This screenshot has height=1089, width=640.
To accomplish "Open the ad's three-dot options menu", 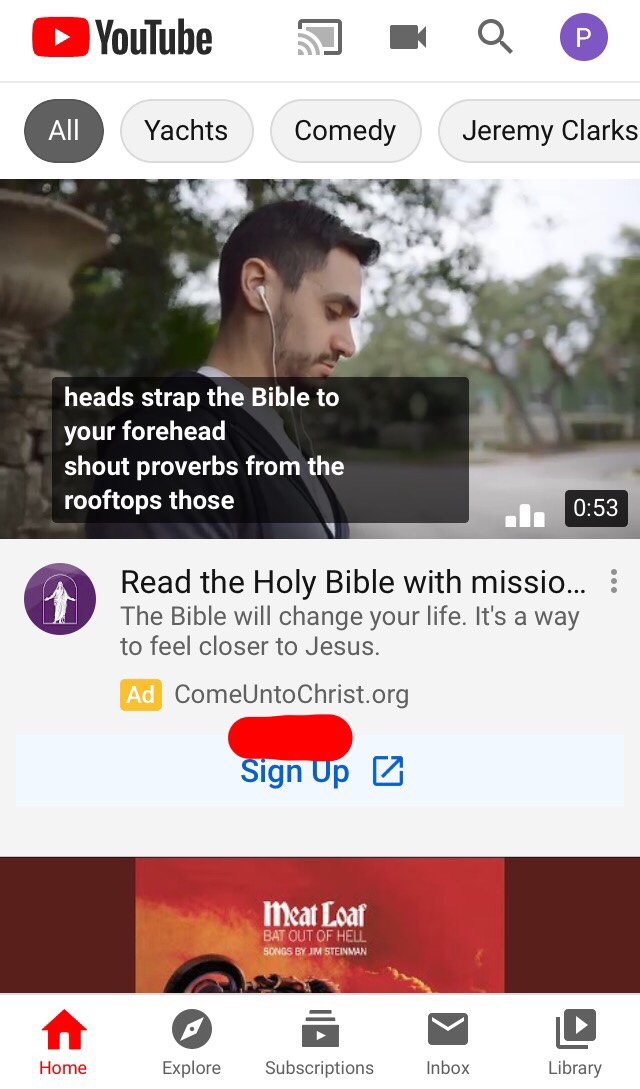I will pyautogui.click(x=613, y=581).
